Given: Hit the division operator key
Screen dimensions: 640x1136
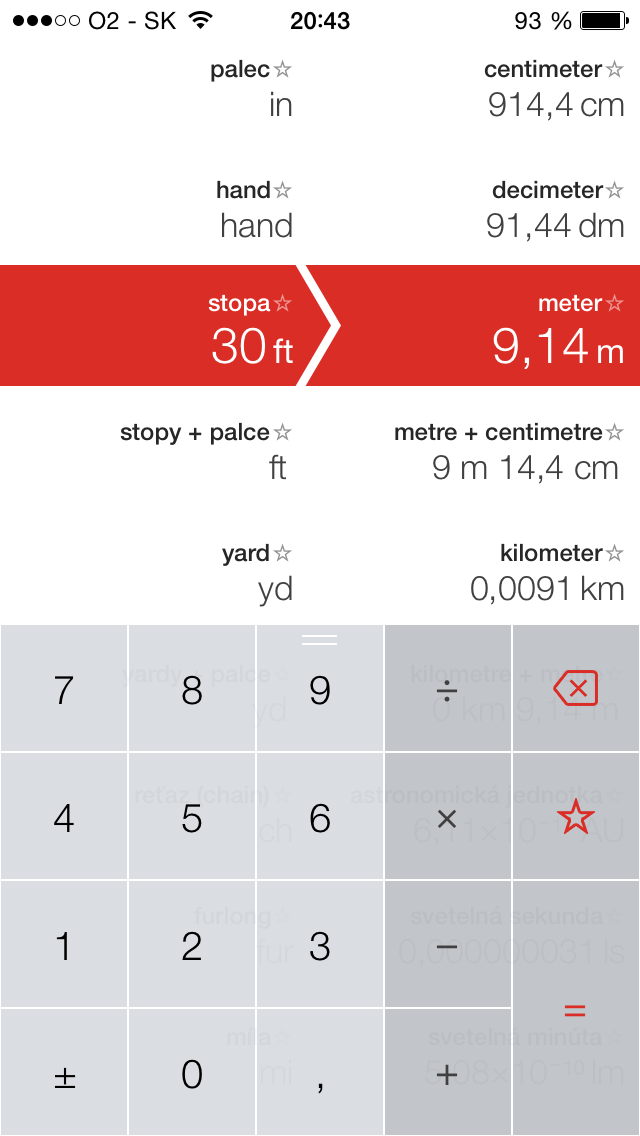Looking at the screenshot, I should [447, 690].
